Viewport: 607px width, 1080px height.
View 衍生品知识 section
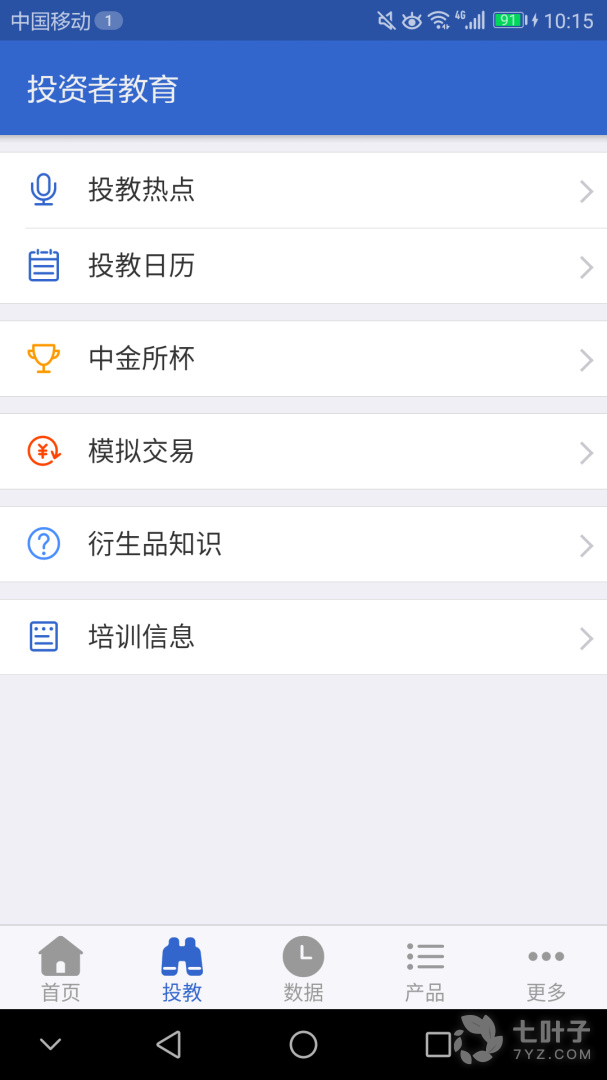click(x=303, y=545)
